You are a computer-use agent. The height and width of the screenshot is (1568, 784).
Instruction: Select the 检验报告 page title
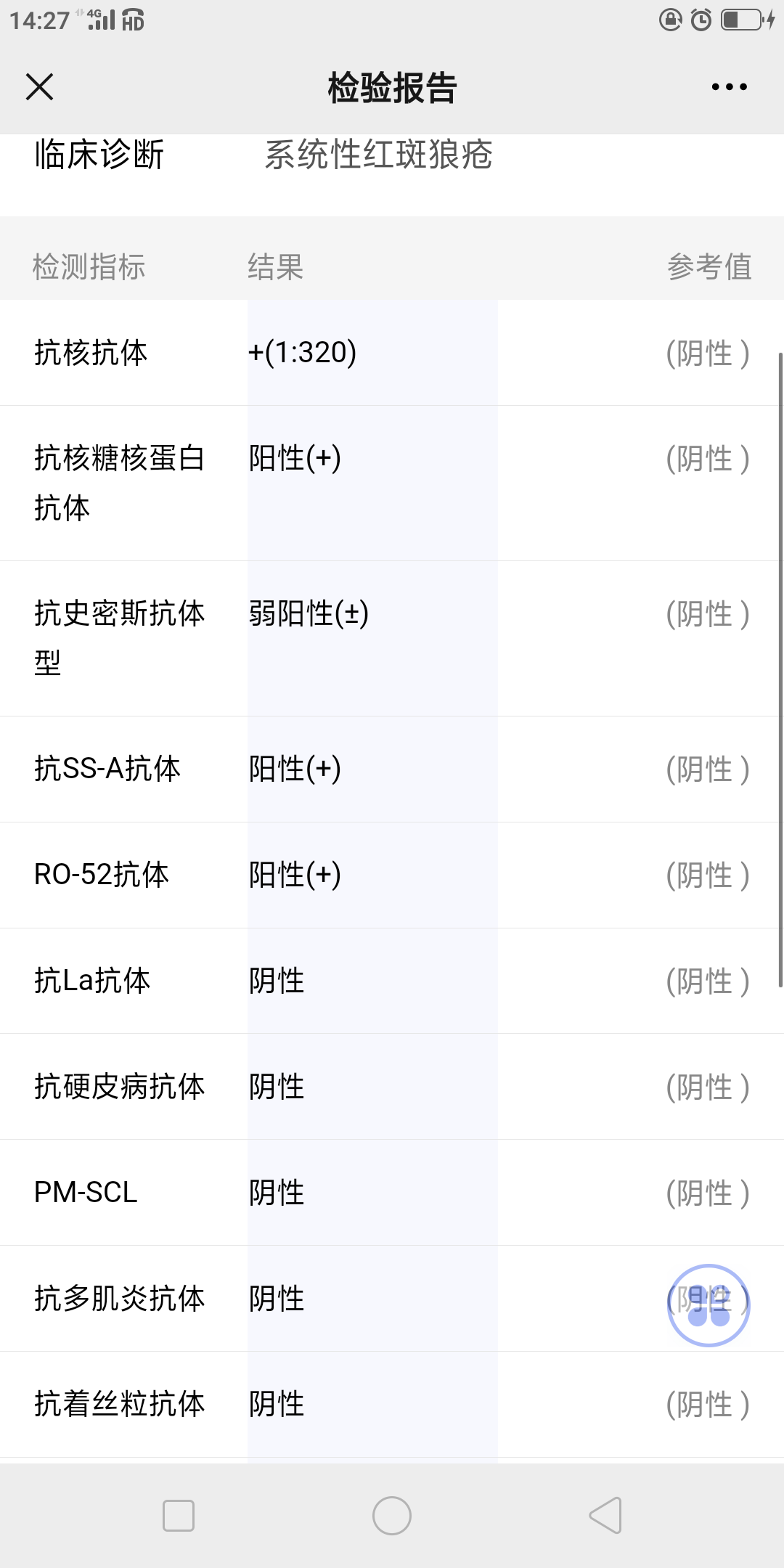click(391, 86)
